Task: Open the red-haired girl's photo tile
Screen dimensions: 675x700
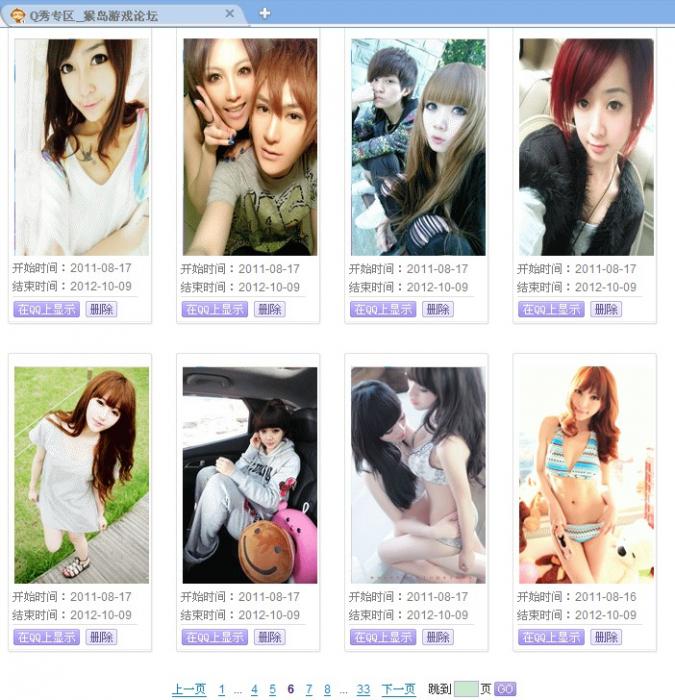Action: pos(586,147)
